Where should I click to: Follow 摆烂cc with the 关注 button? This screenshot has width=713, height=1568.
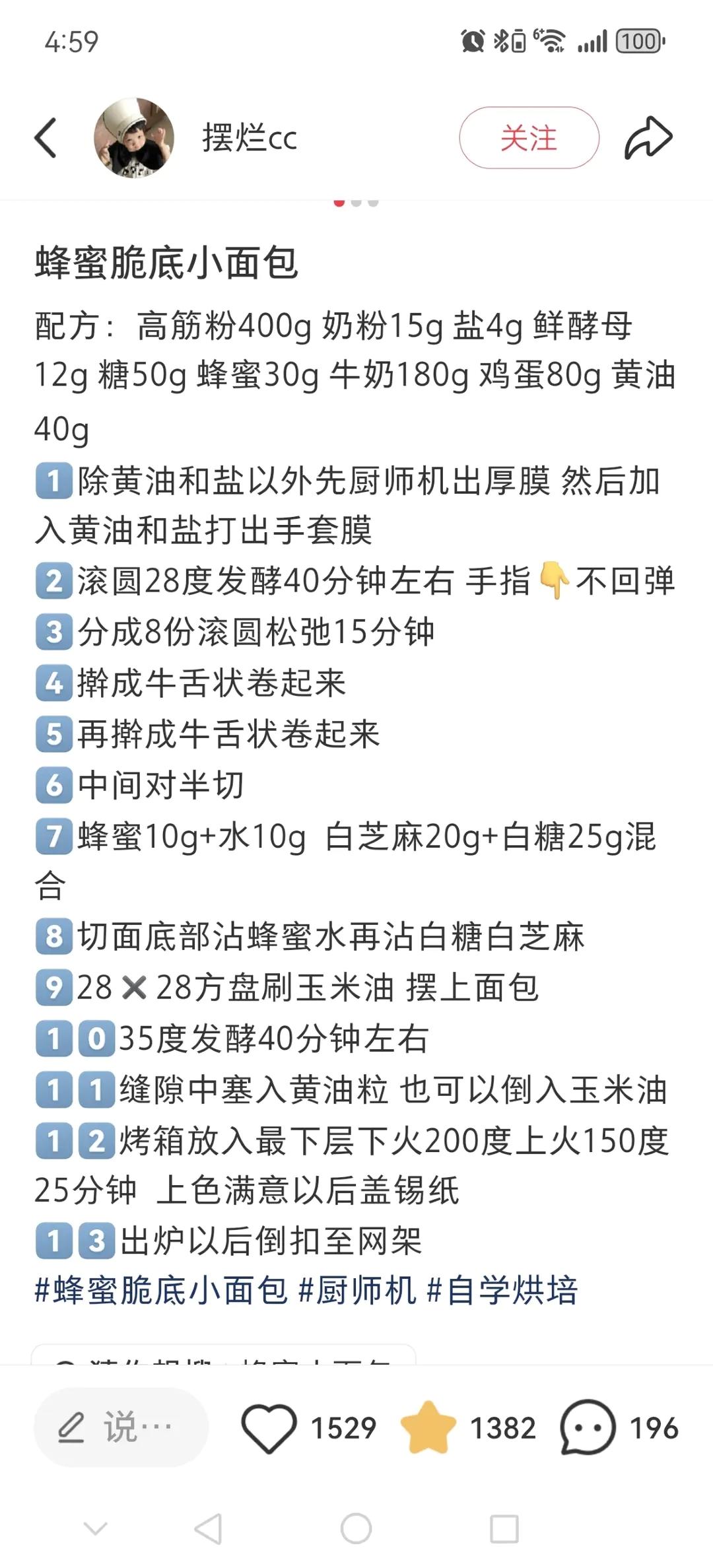(529, 138)
